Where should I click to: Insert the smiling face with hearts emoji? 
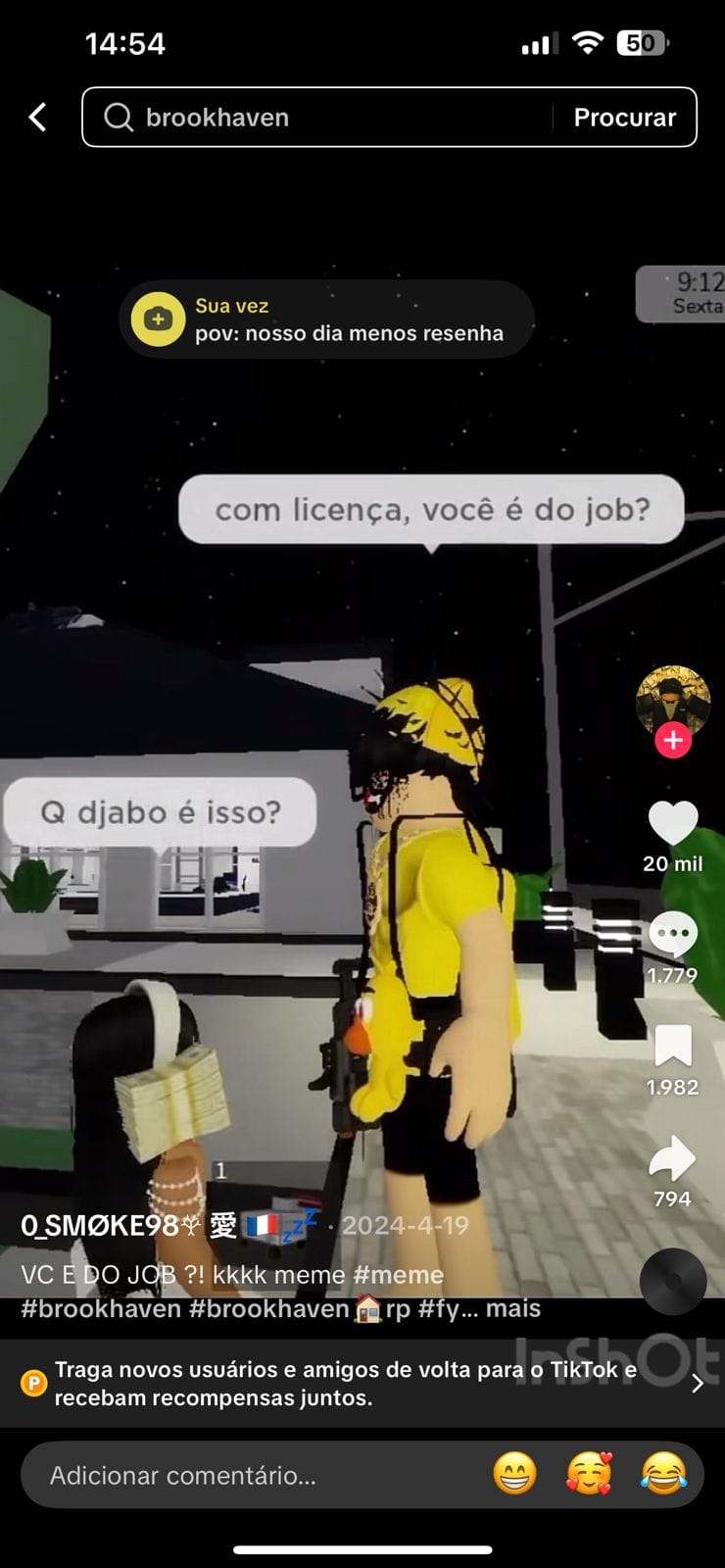589,1474
